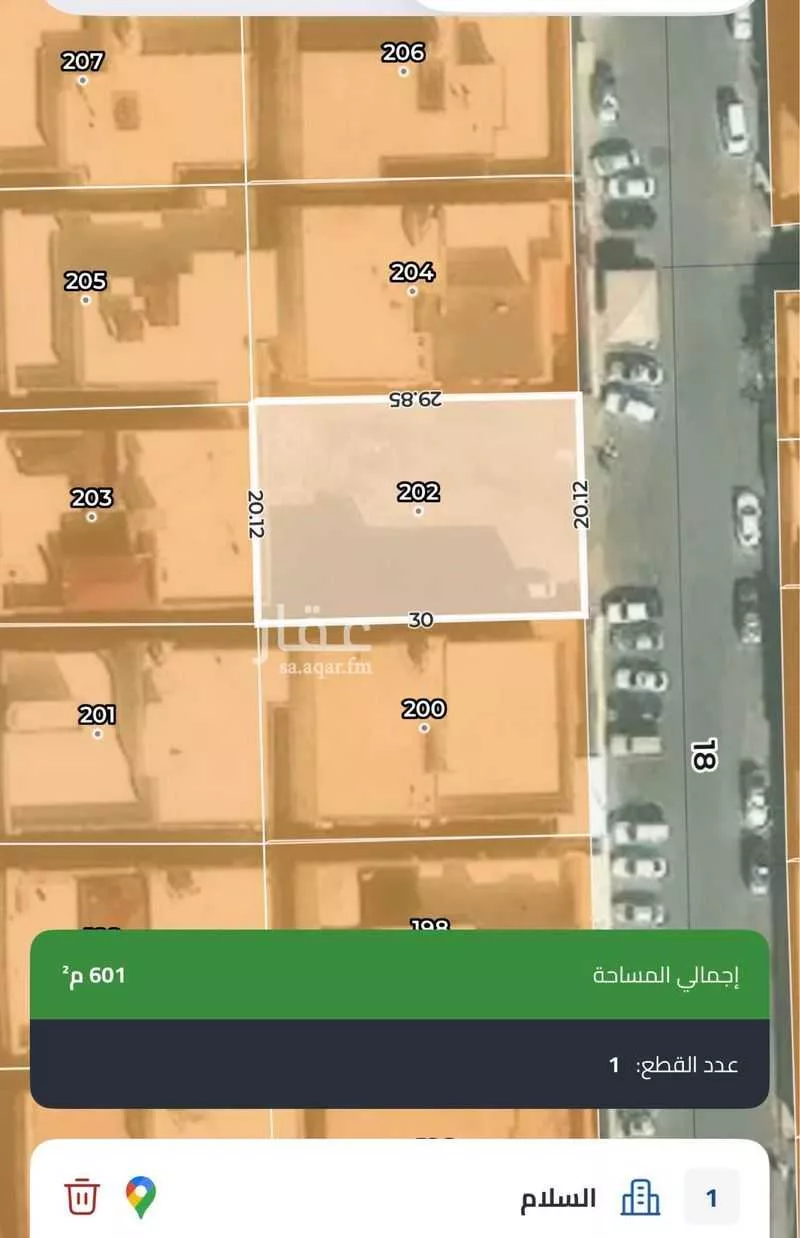Select the highlighted plot 202 marker

tap(417, 494)
